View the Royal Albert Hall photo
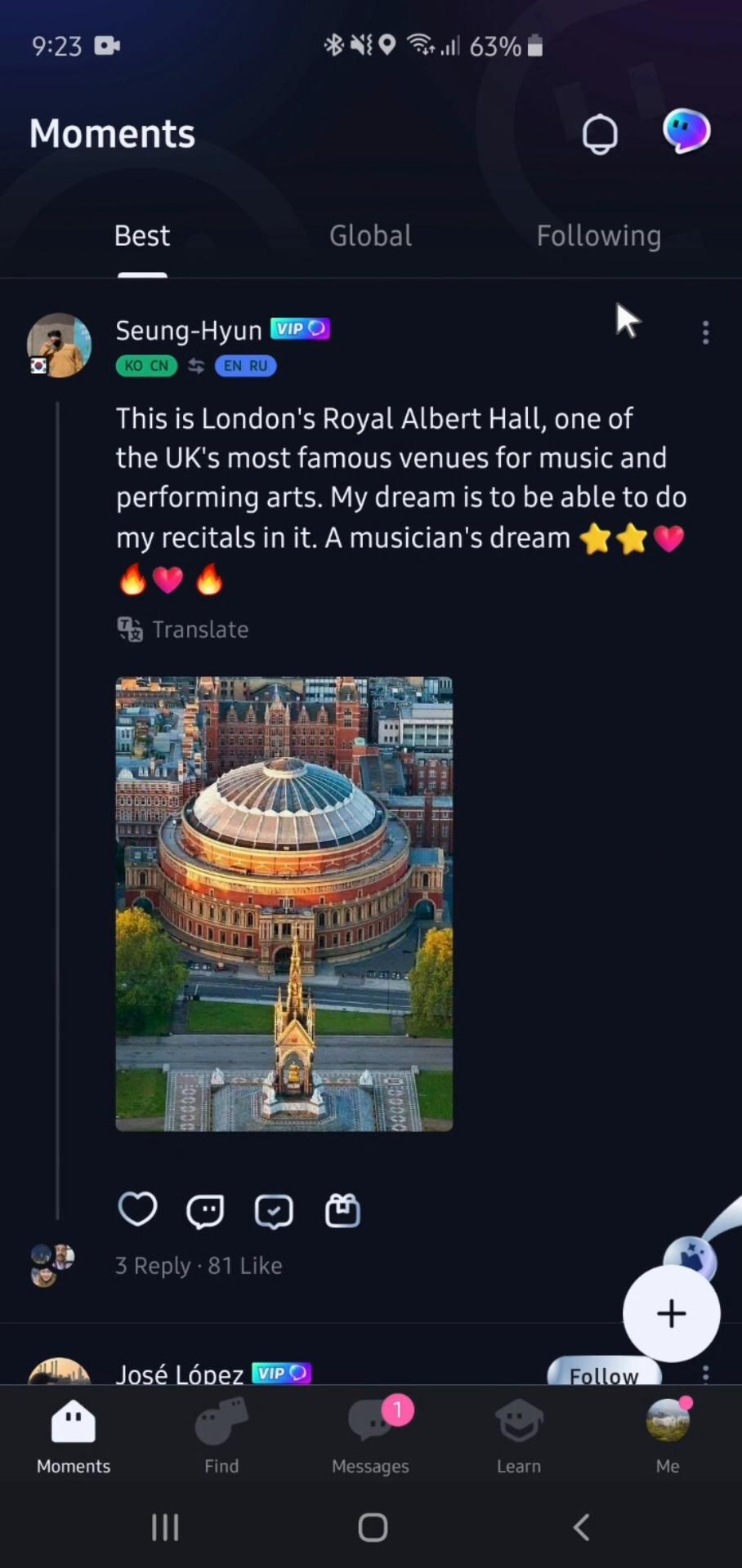This screenshot has height=1568, width=742. pos(284,903)
